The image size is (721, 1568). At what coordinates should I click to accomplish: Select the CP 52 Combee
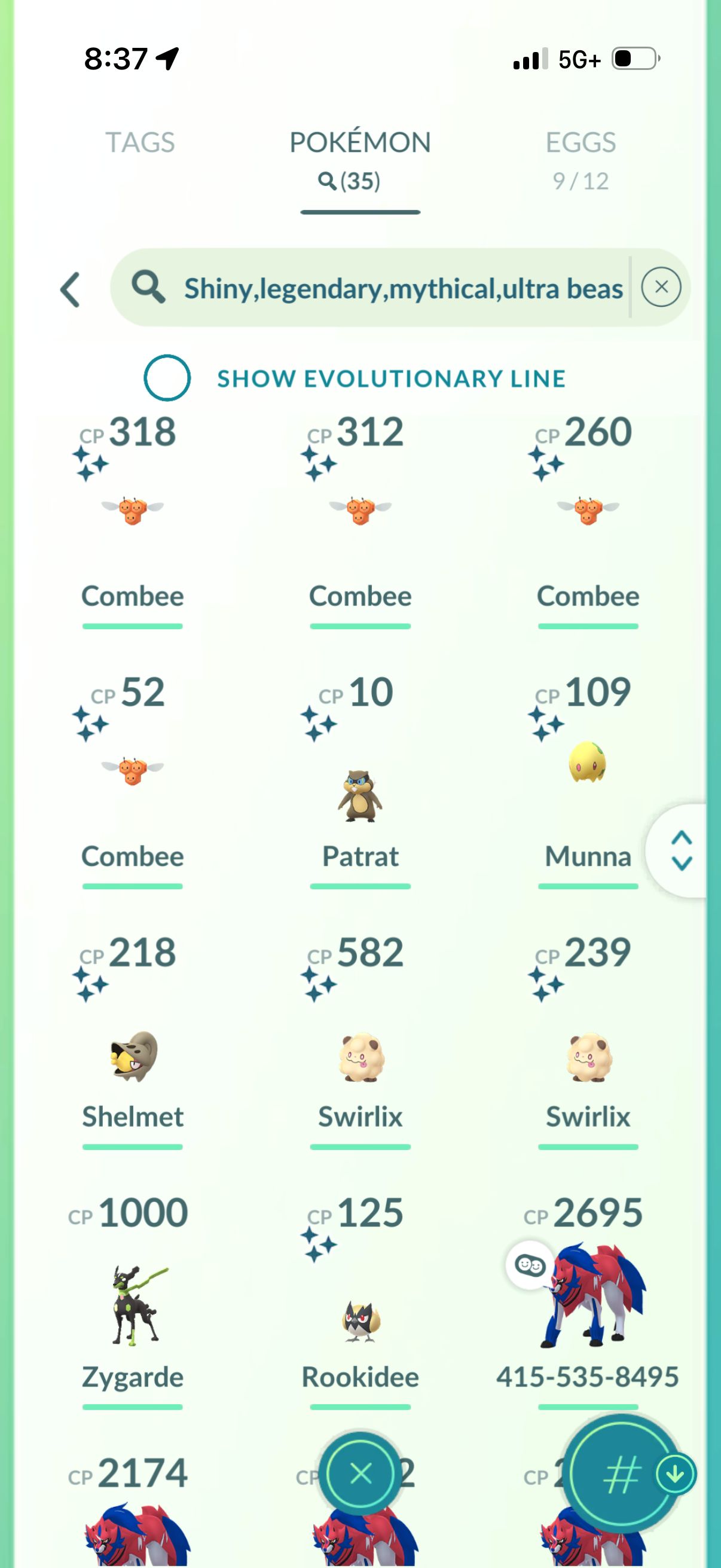(x=132, y=772)
